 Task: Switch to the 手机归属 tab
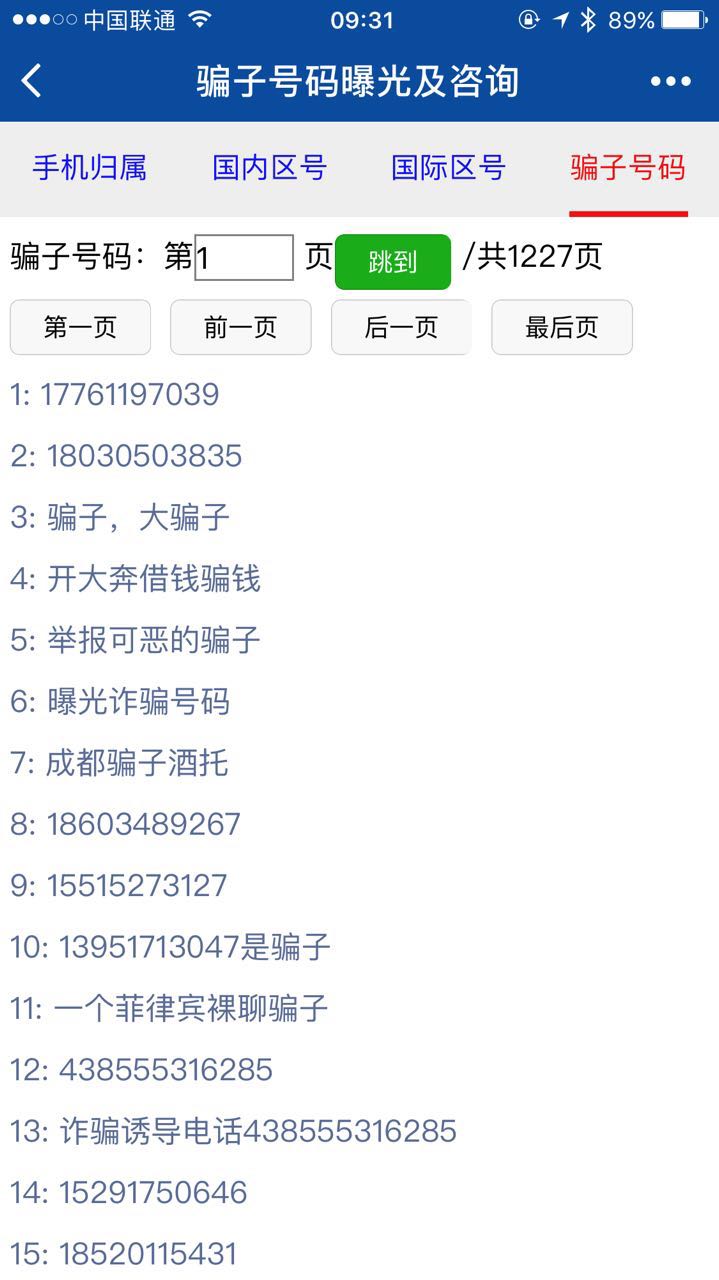pos(89,168)
